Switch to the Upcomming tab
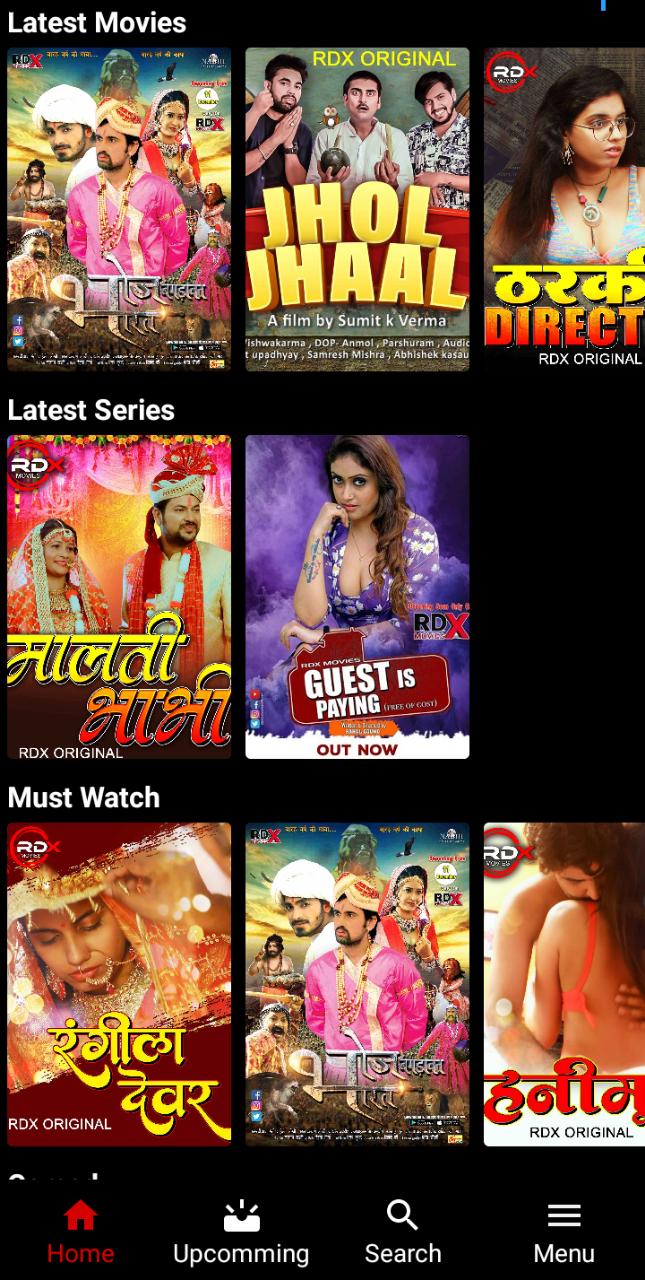Viewport: 645px width, 1280px height. point(241,1233)
